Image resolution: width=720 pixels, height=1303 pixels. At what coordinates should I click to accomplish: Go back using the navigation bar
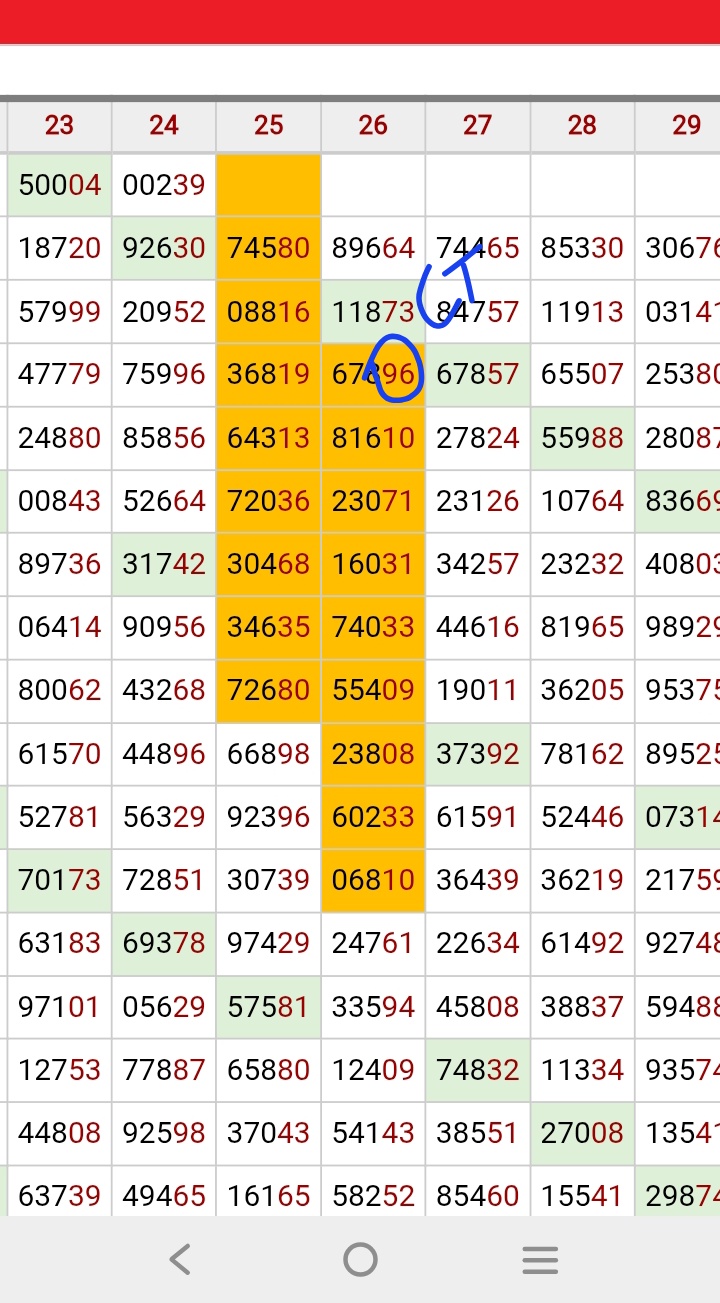(180, 1260)
